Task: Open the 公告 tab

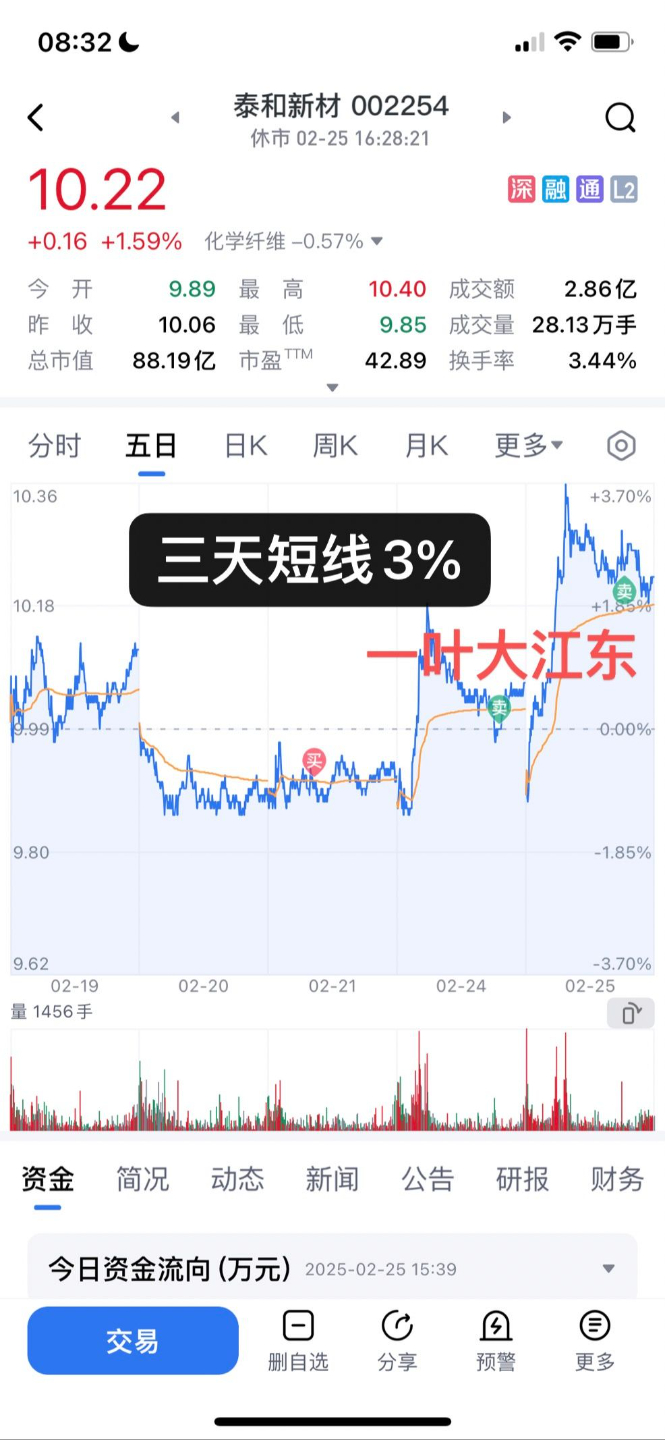Action: [x=427, y=1180]
